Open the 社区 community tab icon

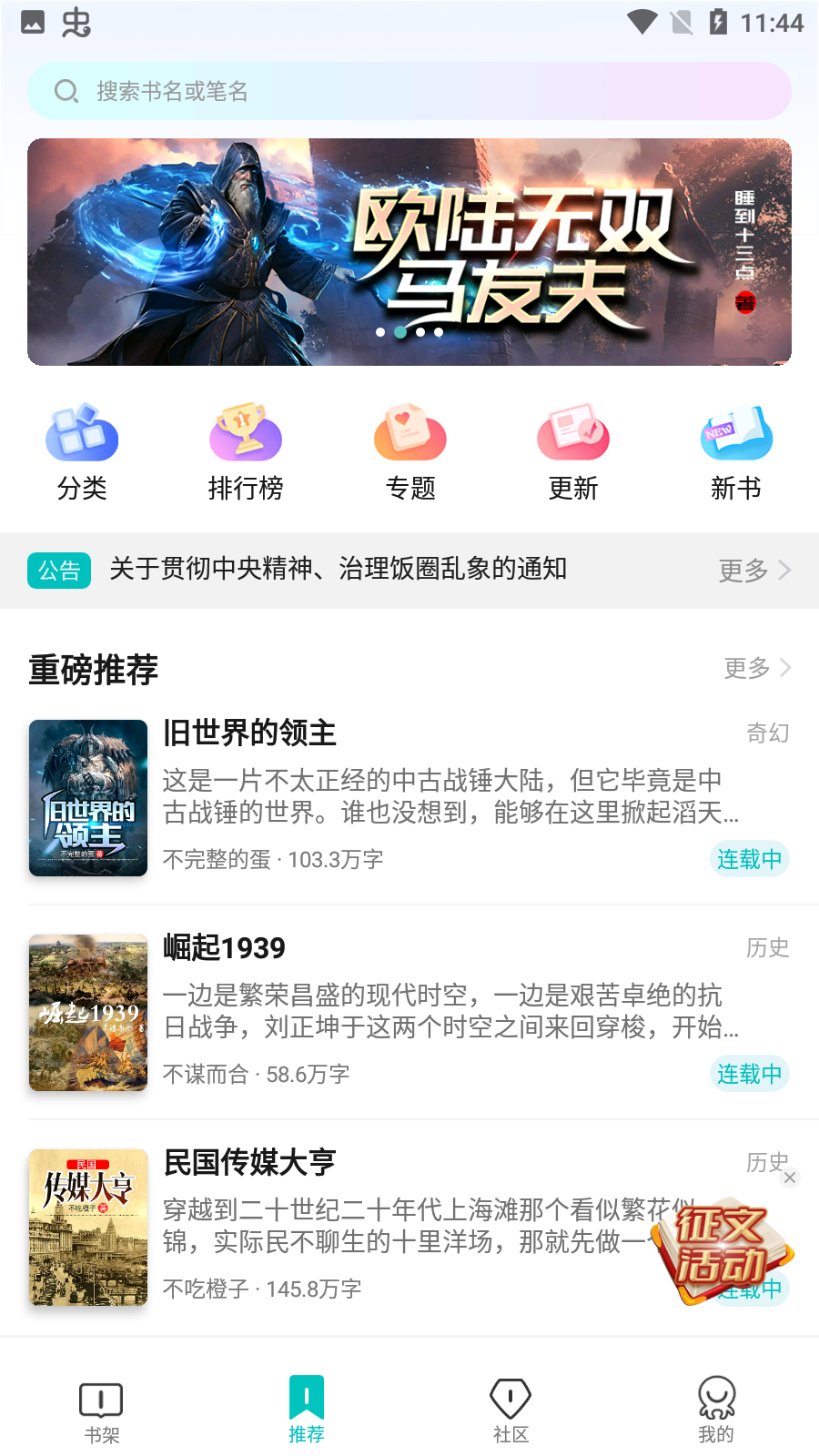tap(511, 1399)
